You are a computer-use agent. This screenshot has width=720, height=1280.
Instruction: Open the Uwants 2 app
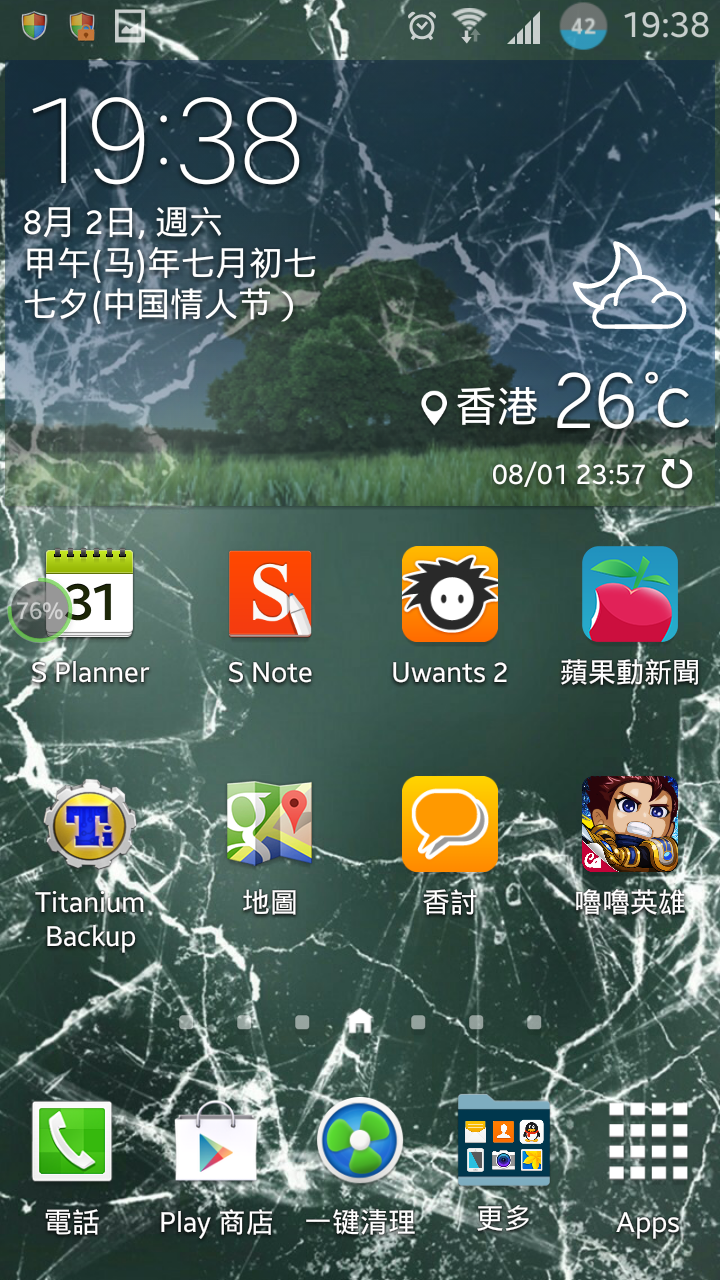450,595
